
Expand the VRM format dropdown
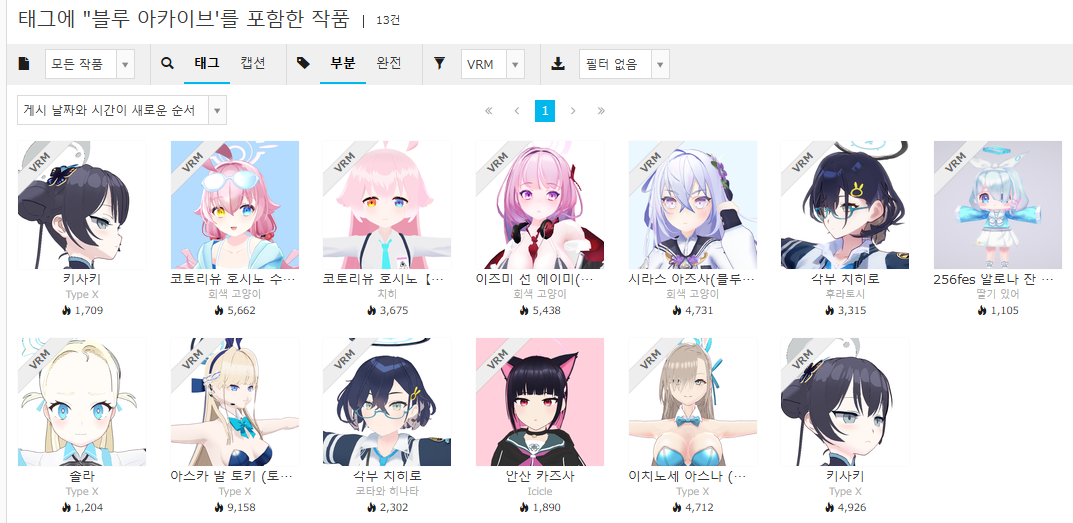493,64
